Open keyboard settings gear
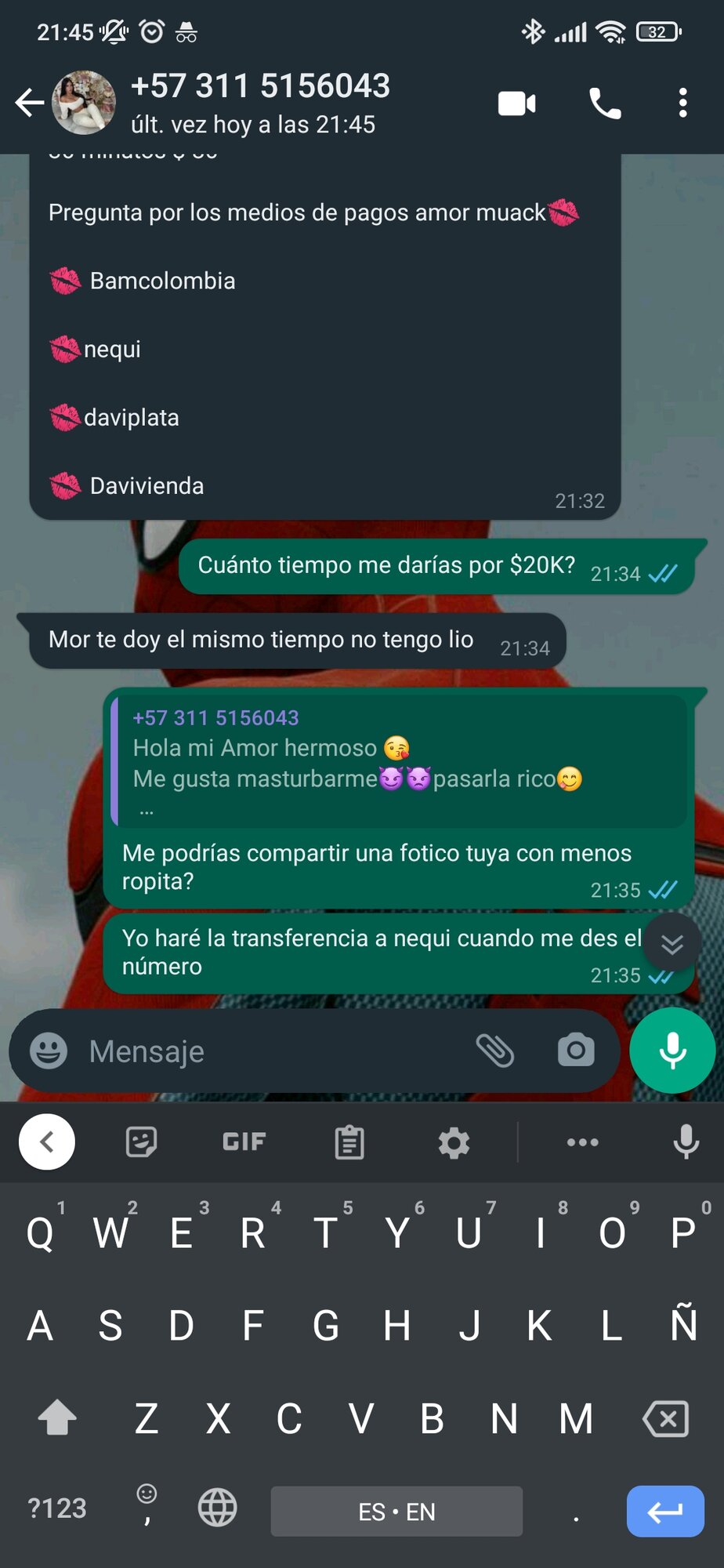 coord(454,1142)
